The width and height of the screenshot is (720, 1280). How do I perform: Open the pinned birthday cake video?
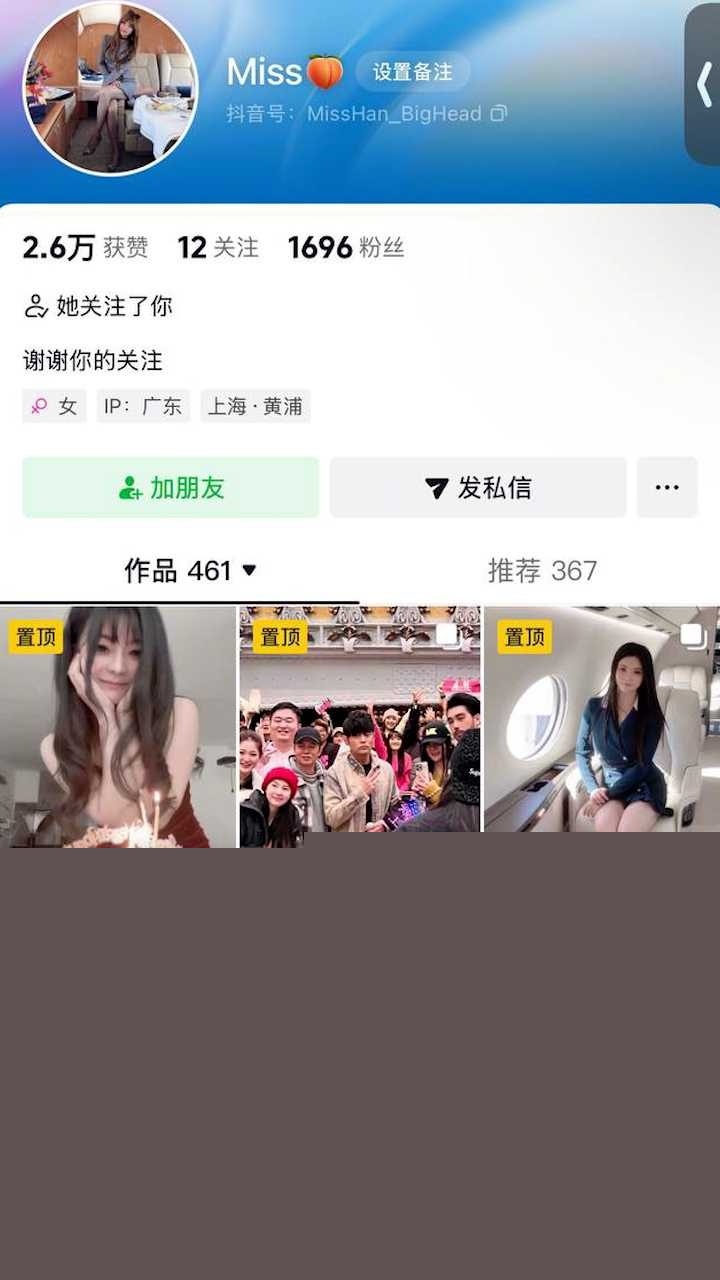pyautogui.click(x=118, y=727)
